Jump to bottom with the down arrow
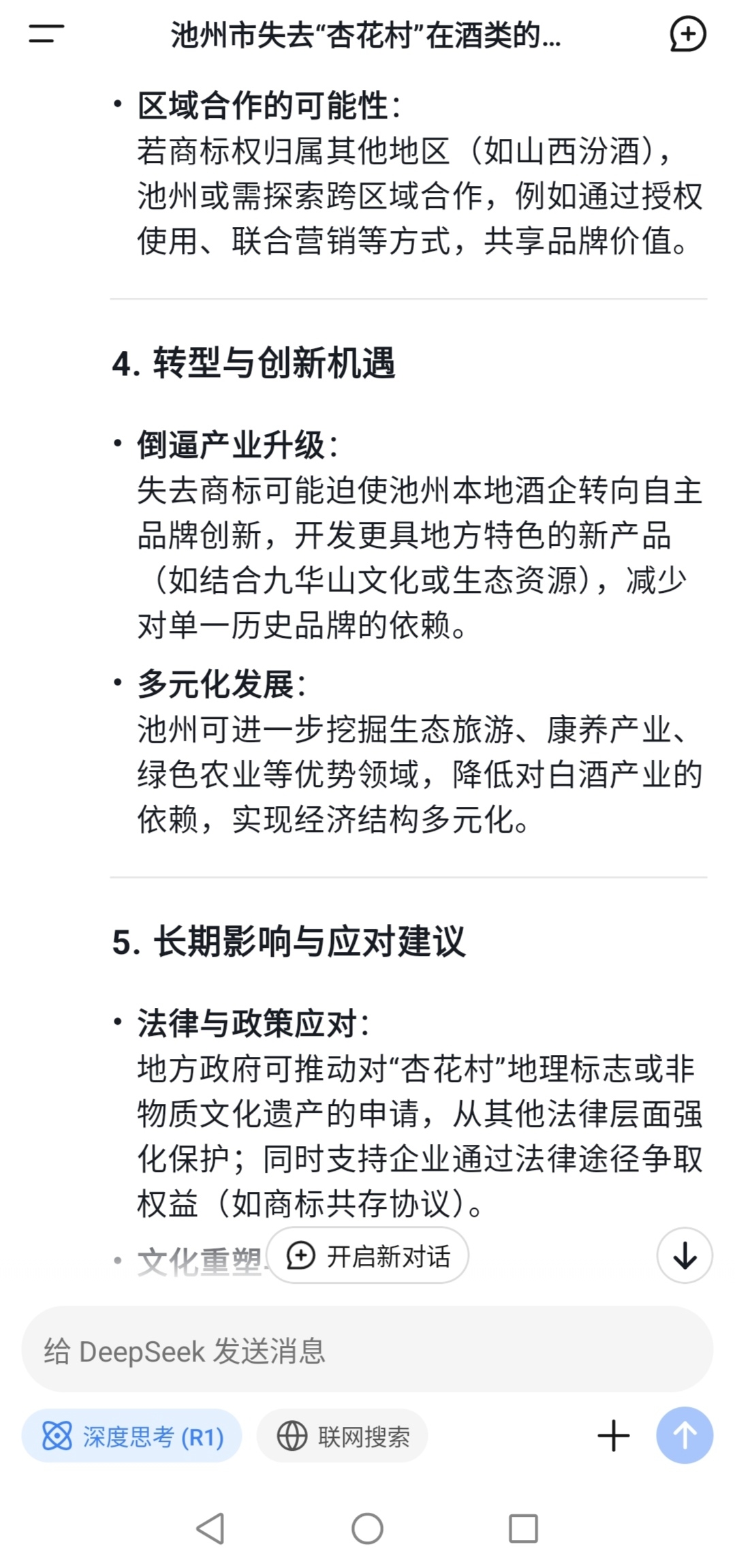 tap(685, 1256)
